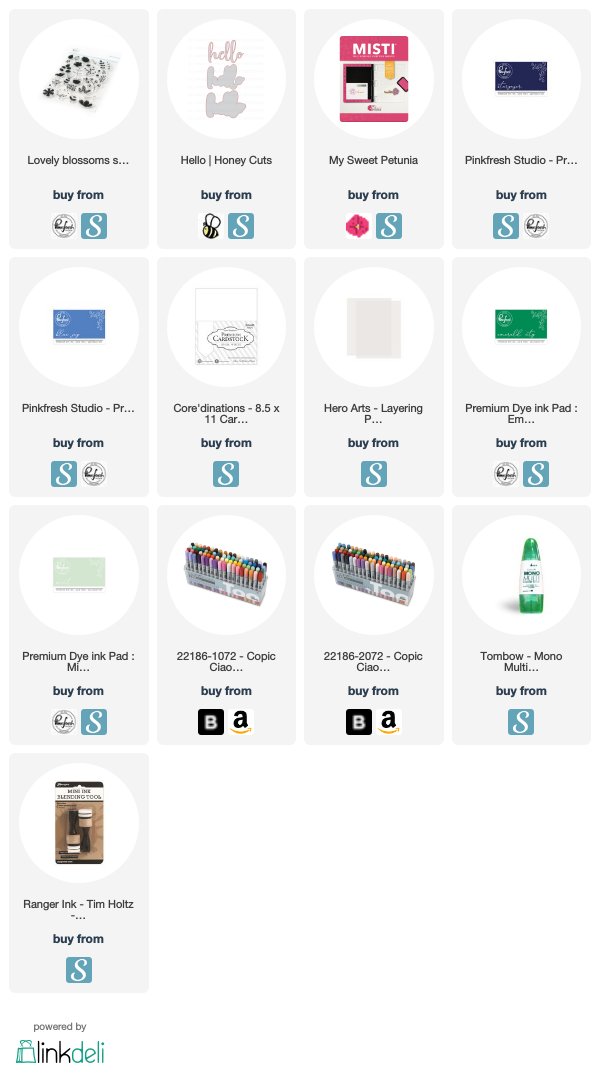
Task: Open the Ranger Ink Tim Holtz blending tool
Action: tap(79, 823)
